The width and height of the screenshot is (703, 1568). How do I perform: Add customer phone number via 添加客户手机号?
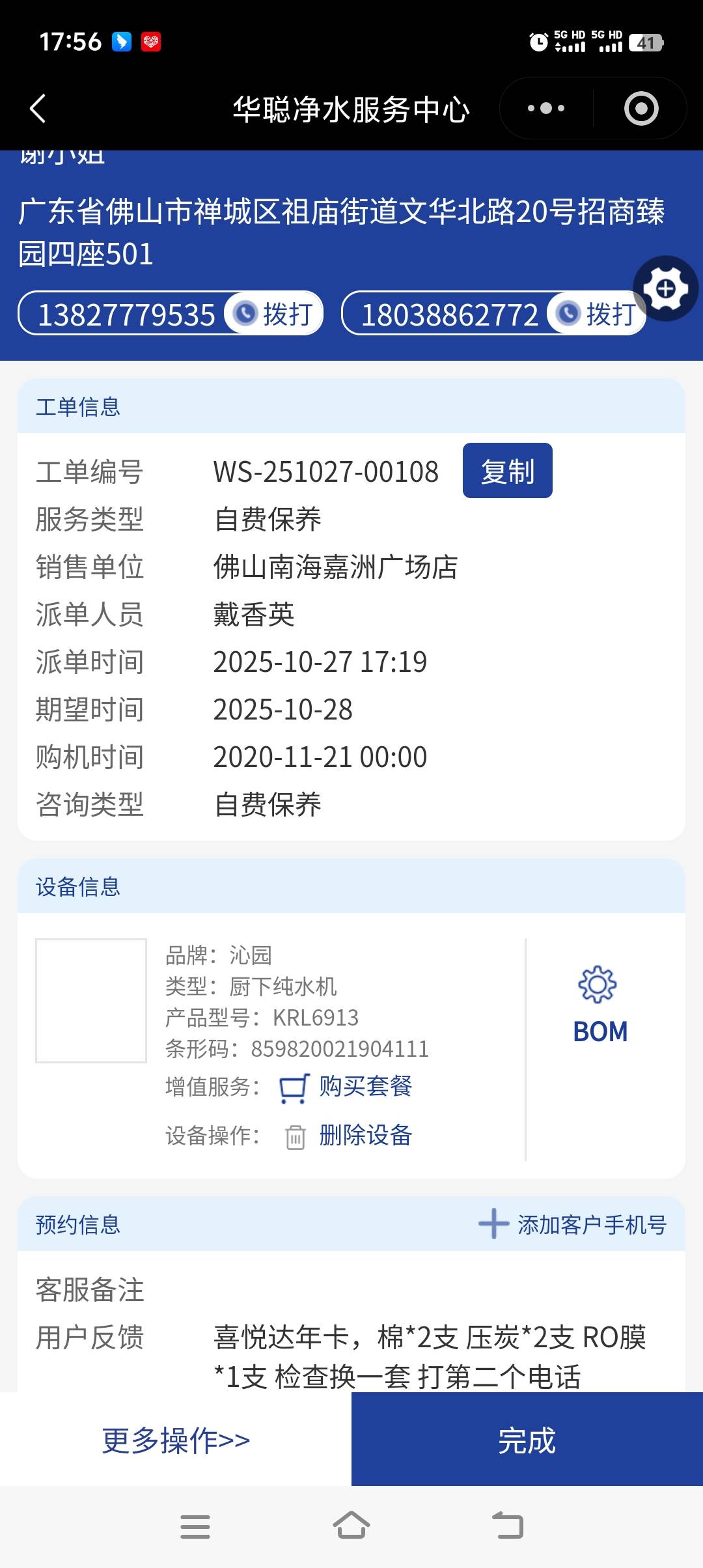(x=573, y=1224)
